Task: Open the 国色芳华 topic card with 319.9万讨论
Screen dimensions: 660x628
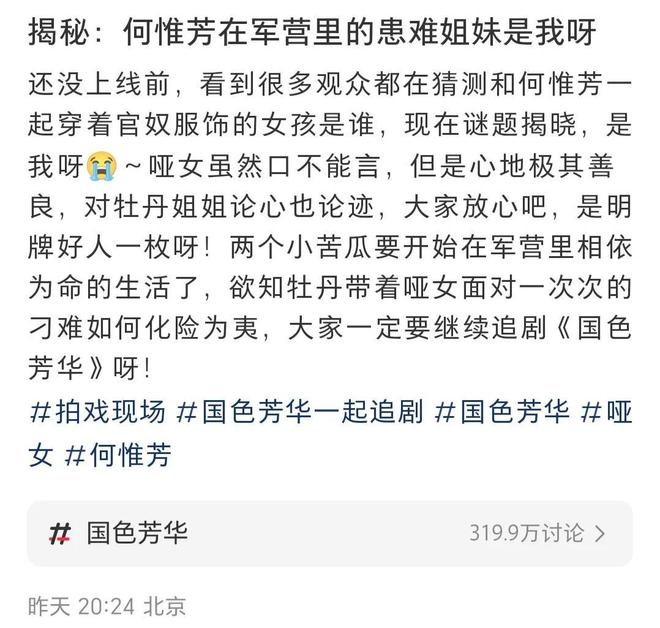Action: [329, 533]
